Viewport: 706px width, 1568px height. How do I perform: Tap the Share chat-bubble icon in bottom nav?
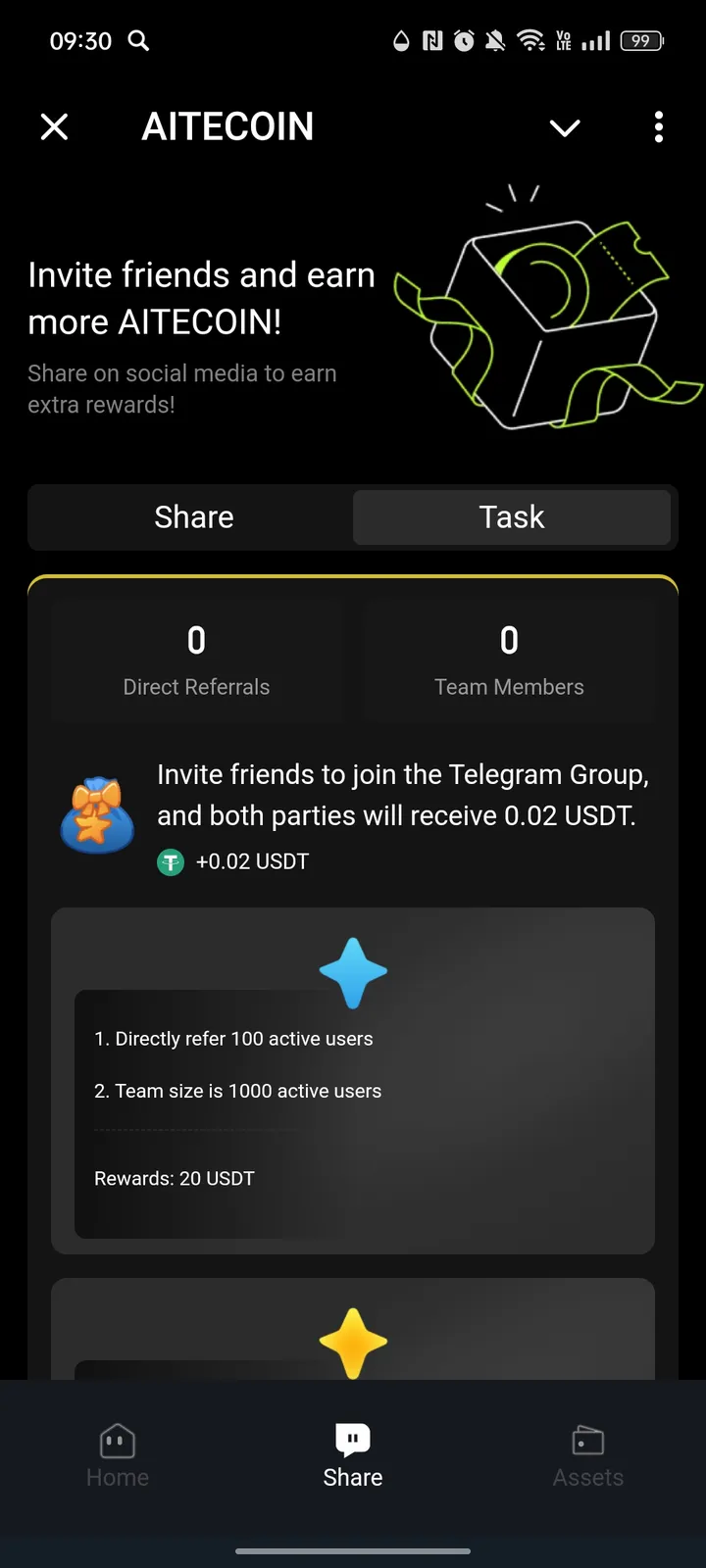point(352,1440)
